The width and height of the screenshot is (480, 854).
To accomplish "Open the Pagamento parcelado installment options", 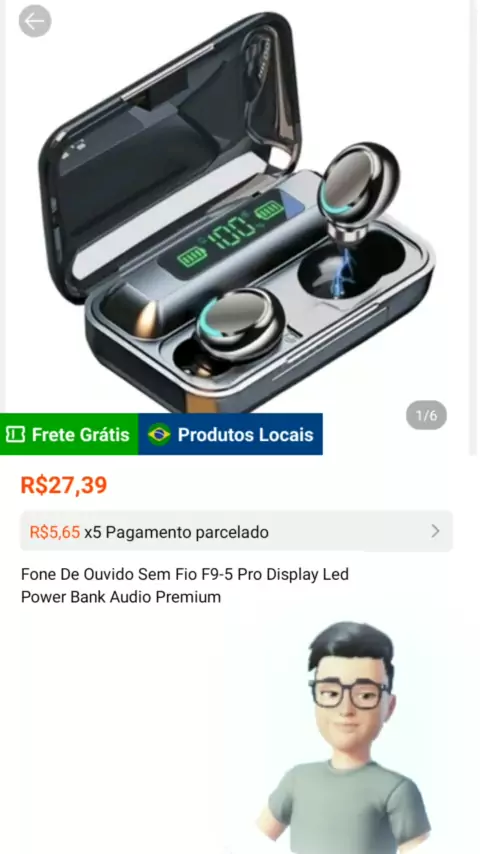I will (236, 531).
